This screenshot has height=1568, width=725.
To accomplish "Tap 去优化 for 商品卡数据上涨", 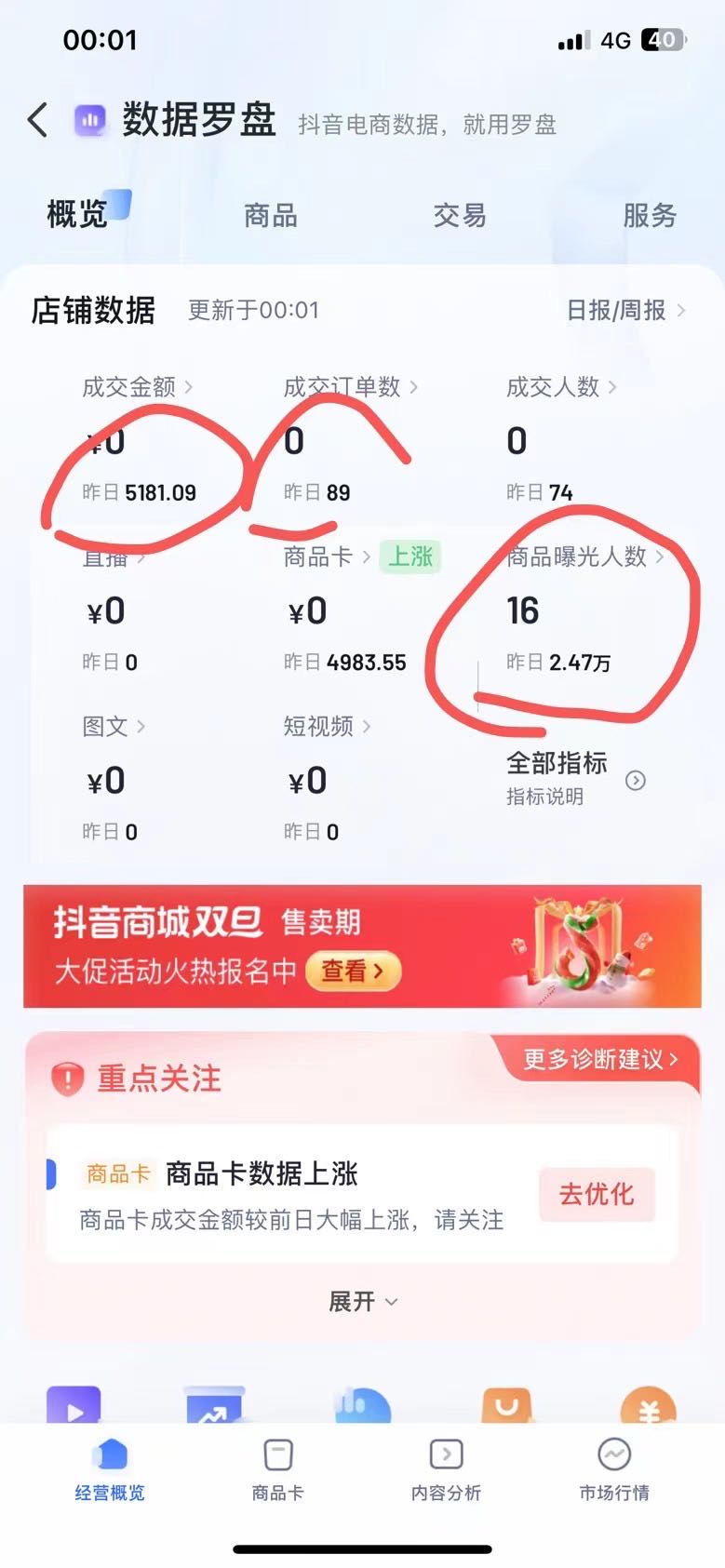I will (597, 1194).
